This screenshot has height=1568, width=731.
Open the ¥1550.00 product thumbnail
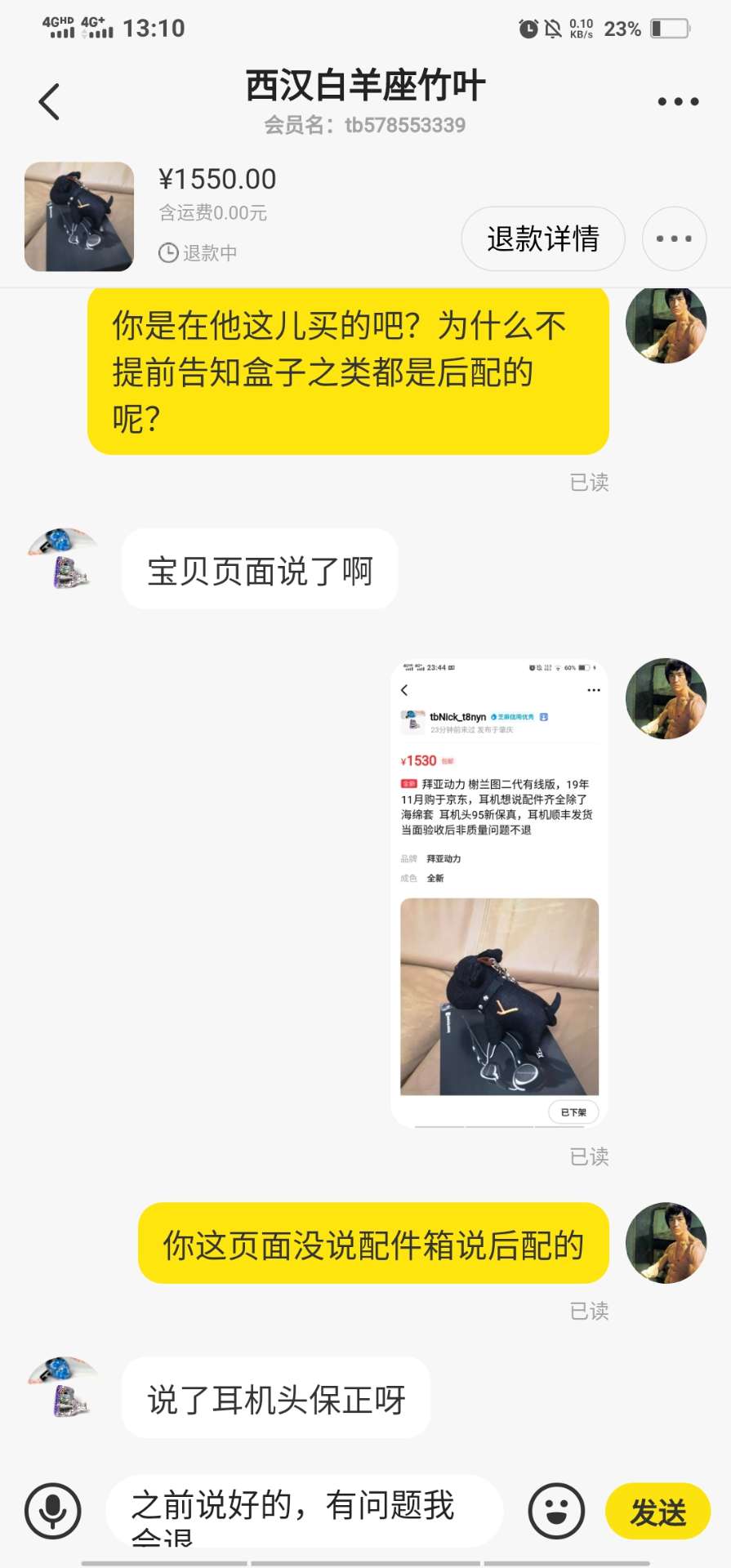79,216
